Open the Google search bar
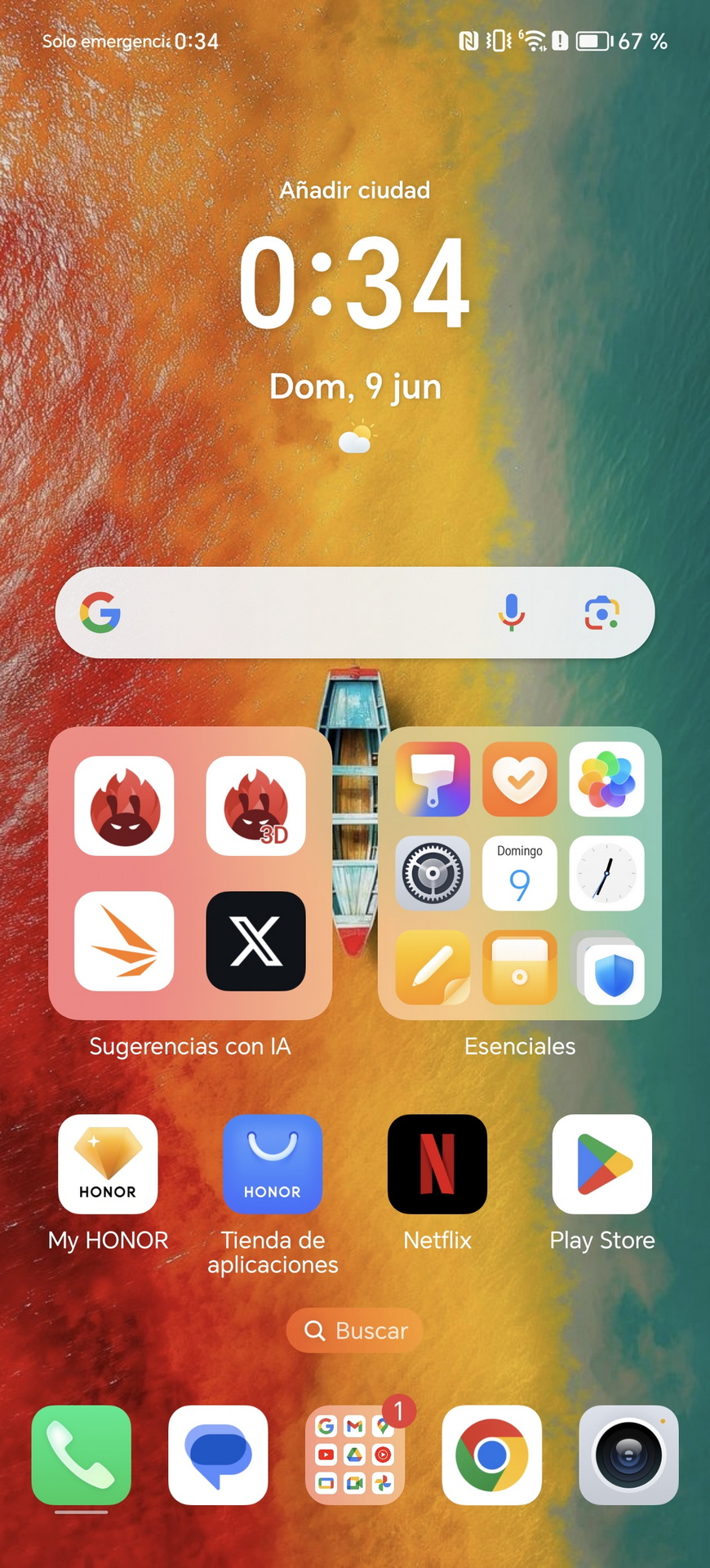This screenshot has width=710, height=1568. [355, 612]
